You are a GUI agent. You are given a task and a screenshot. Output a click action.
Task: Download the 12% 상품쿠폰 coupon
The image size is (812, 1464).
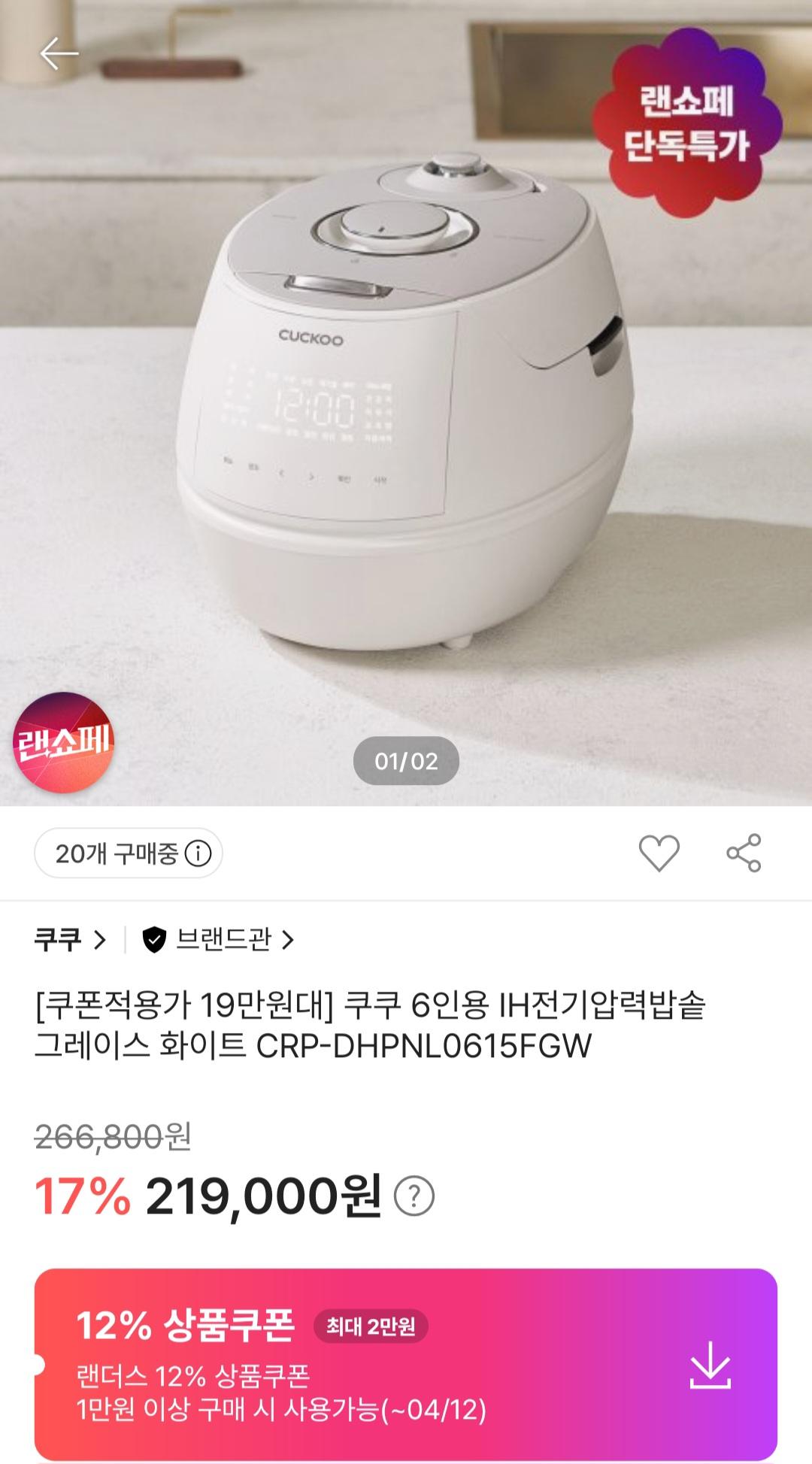710,1365
